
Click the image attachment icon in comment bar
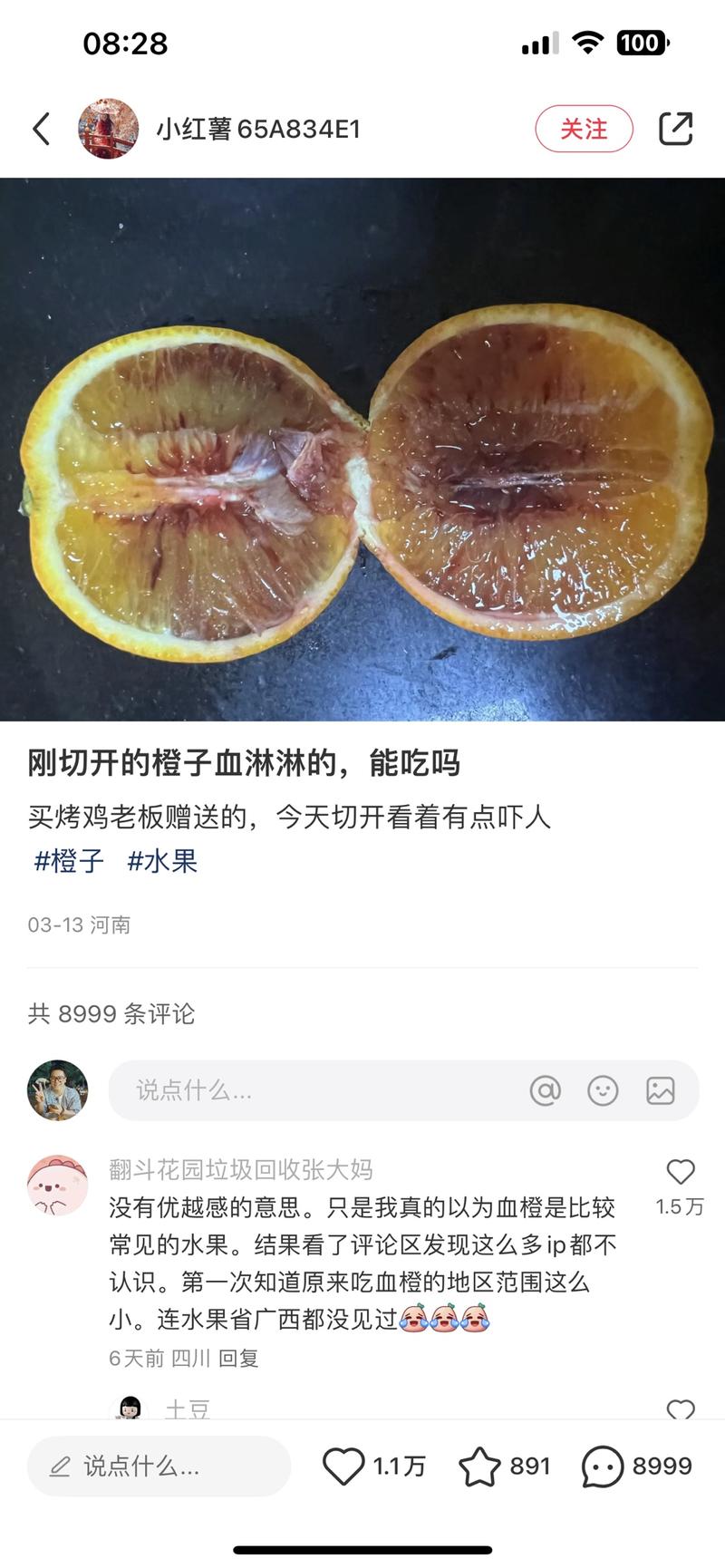click(x=662, y=1090)
